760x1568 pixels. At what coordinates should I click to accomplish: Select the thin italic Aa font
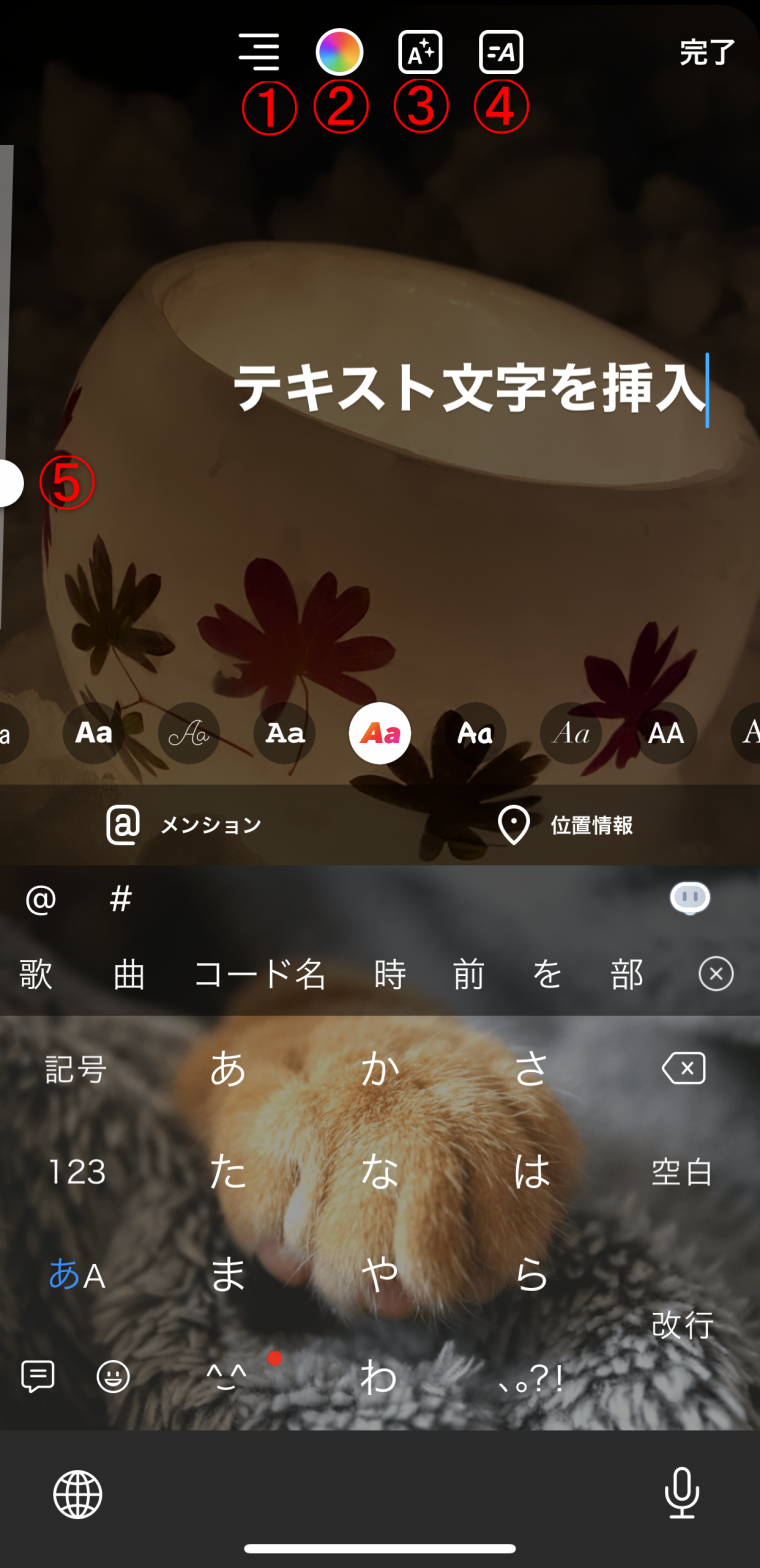click(571, 734)
